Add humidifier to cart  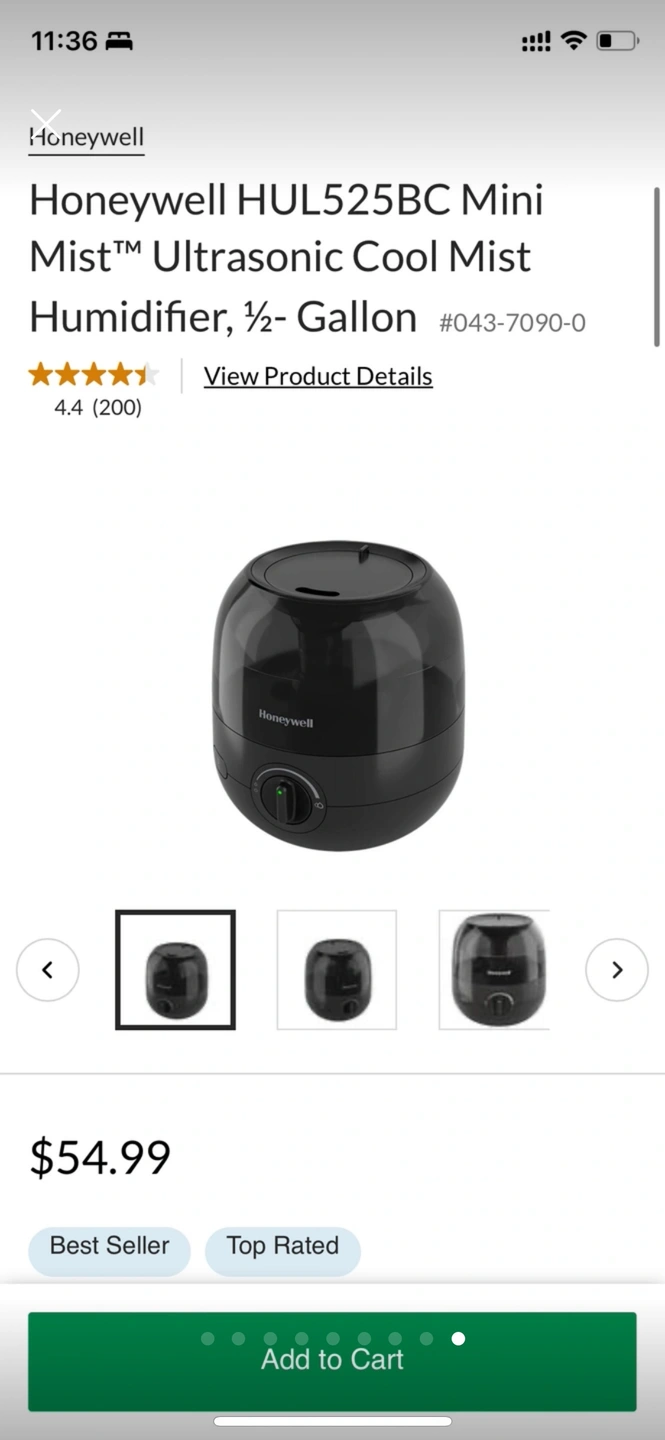click(332, 1360)
